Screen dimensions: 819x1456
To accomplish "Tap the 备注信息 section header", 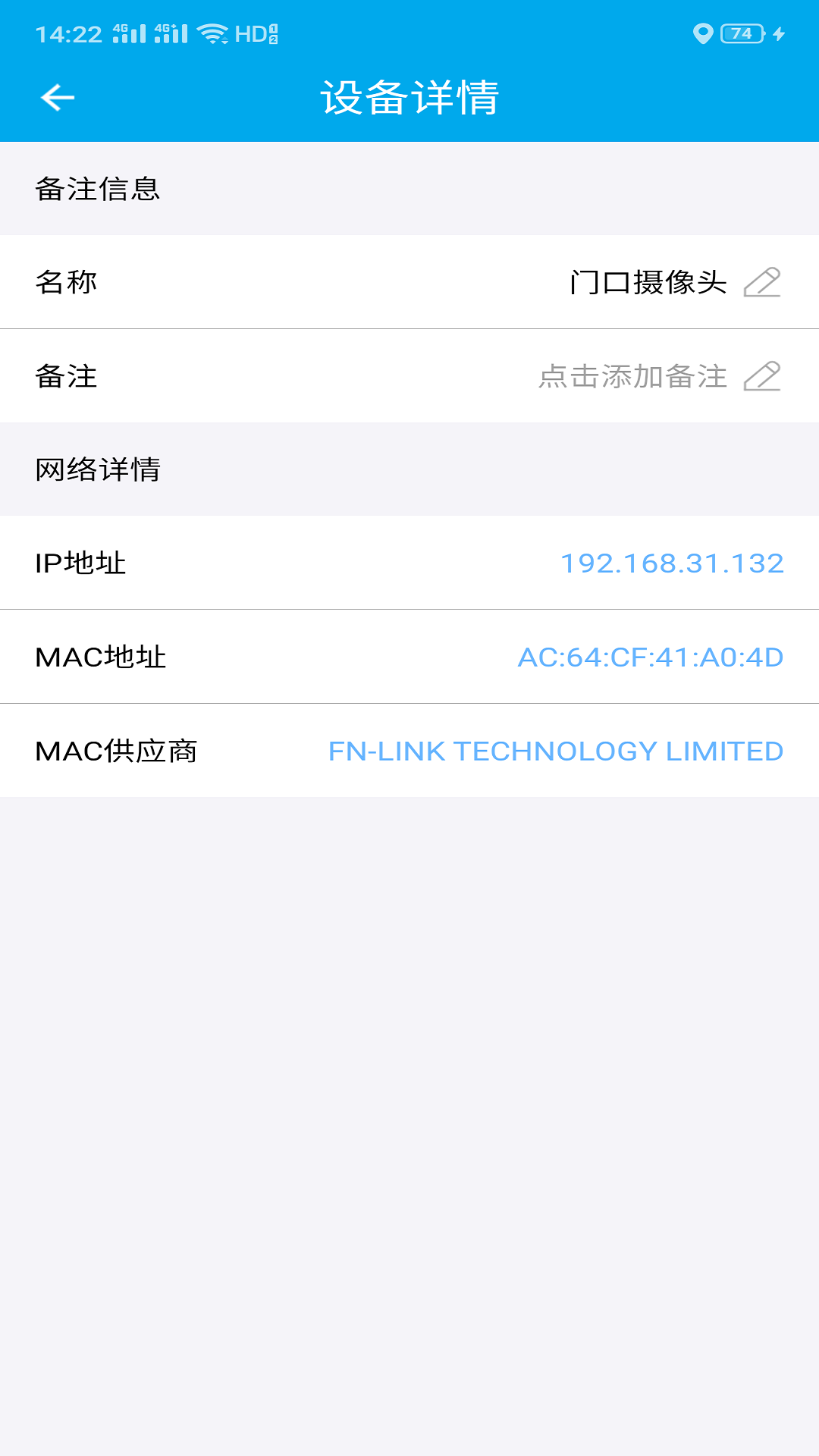I will click(x=99, y=188).
